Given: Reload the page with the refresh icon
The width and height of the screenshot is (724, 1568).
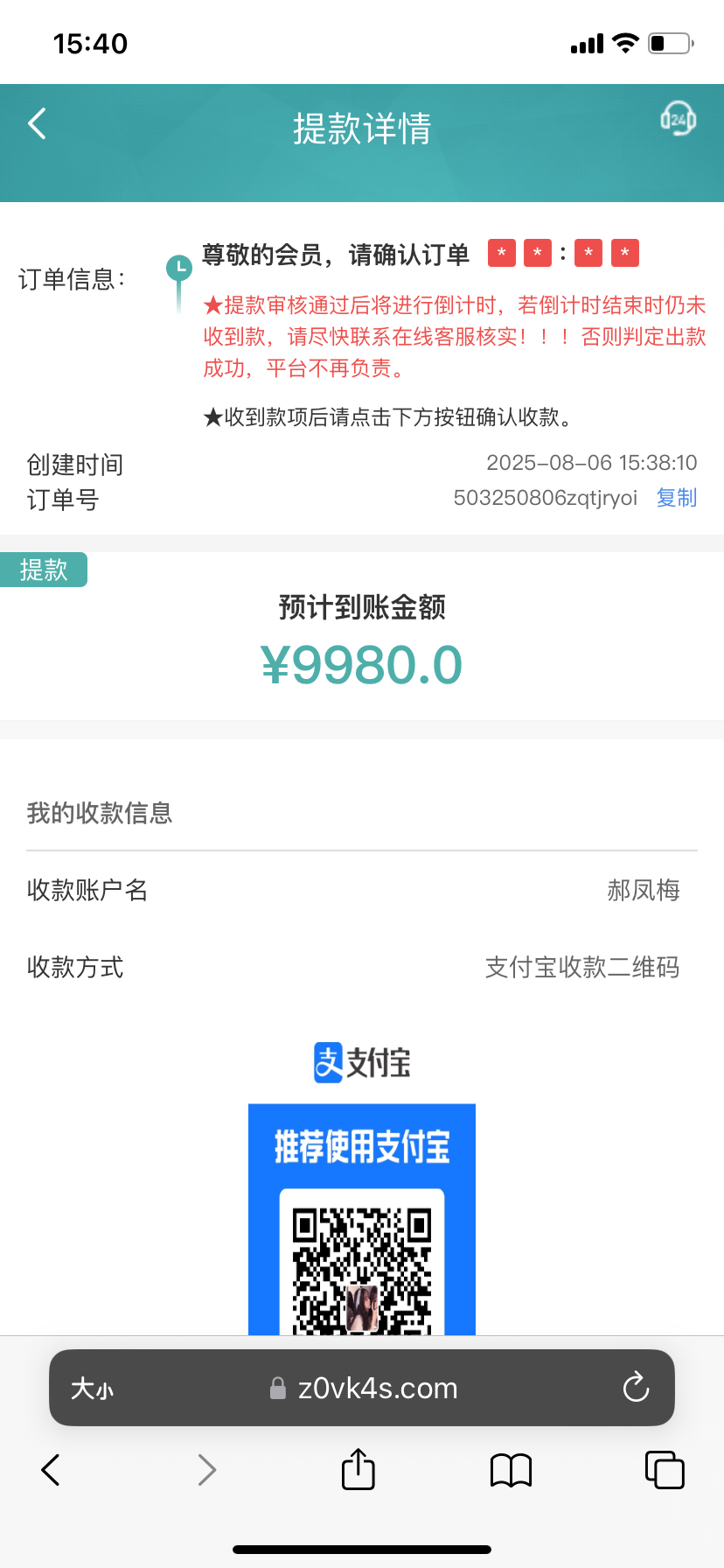Looking at the screenshot, I should [x=636, y=1387].
